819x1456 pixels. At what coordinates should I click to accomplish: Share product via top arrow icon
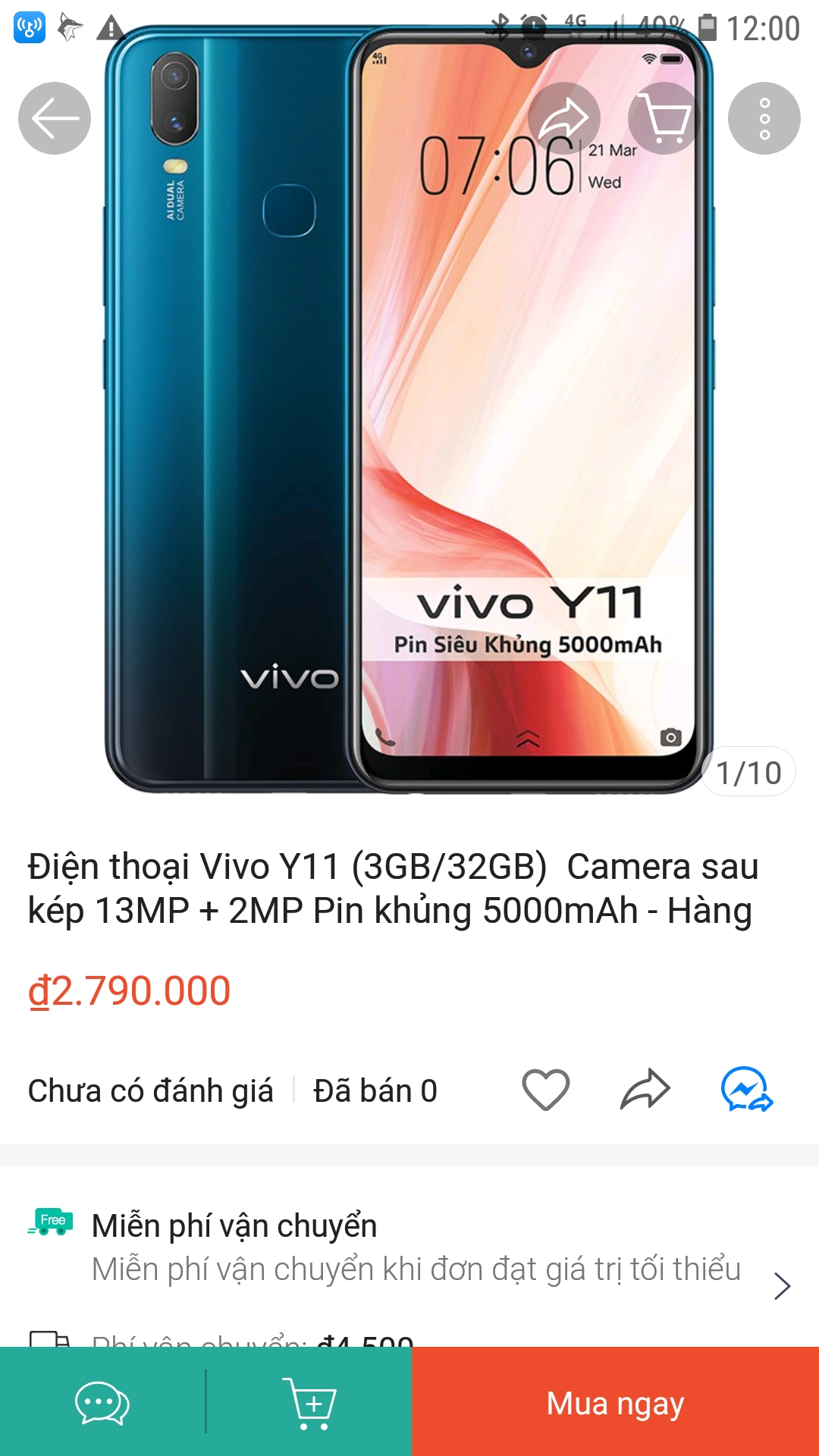point(564,118)
